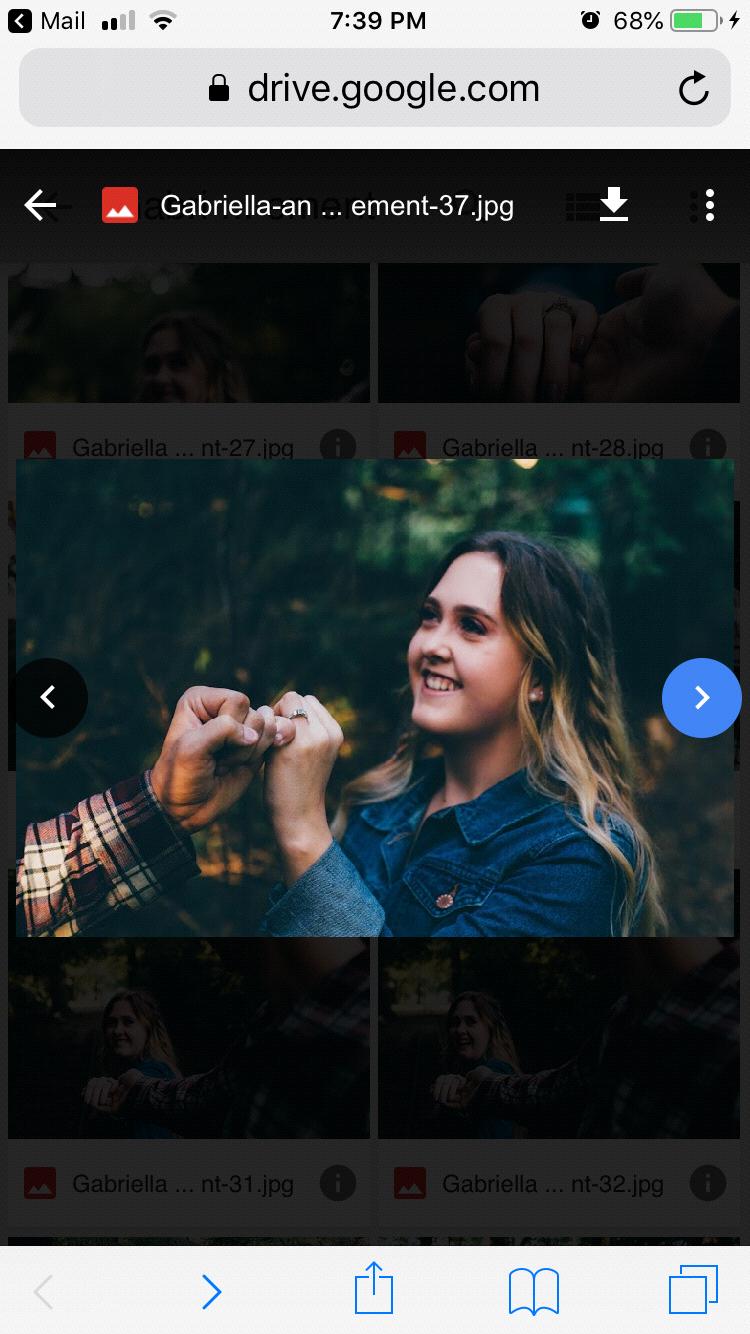Advance to the next photo
This screenshot has width=750, height=1334.
(x=701, y=698)
